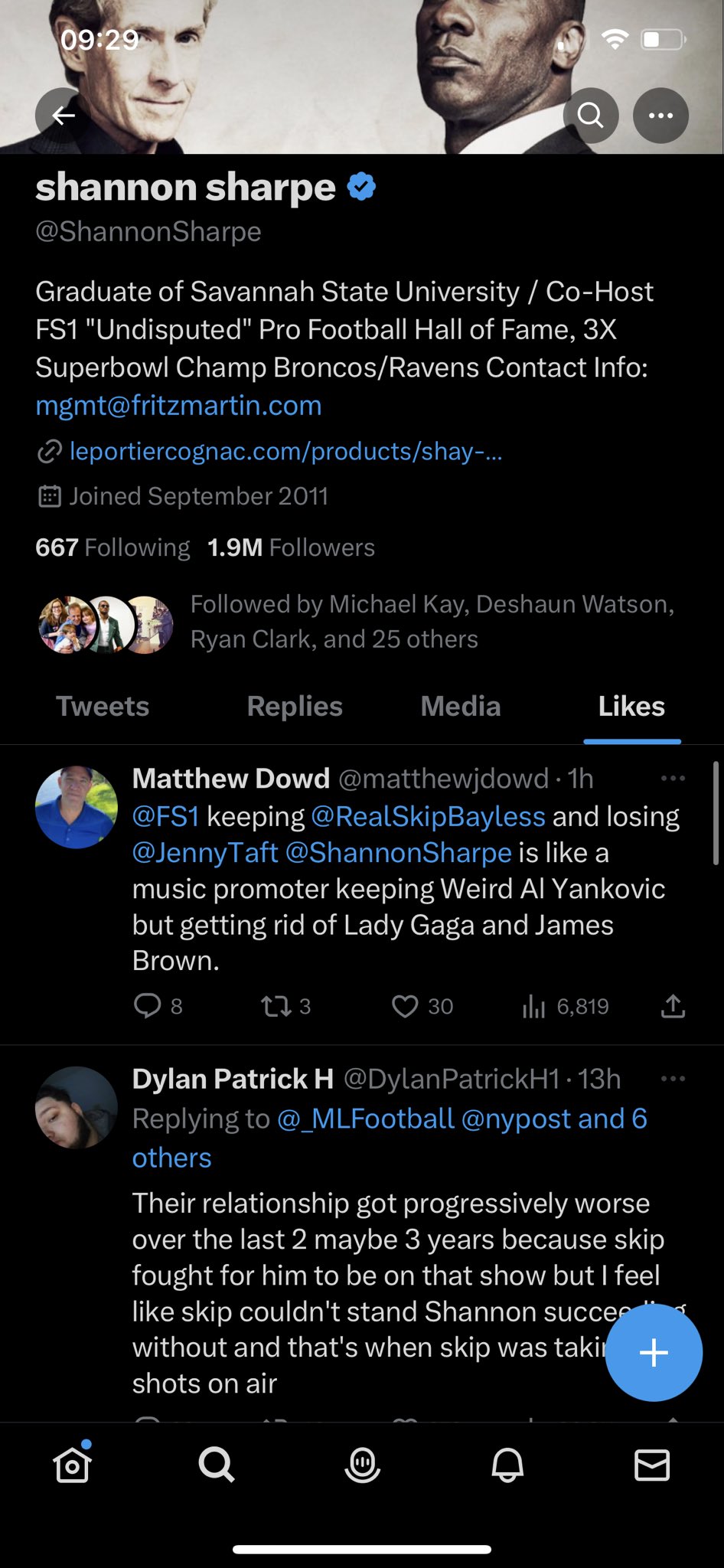Open direct messages via the envelope icon
Screen dimensions: 724x1568
coord(651,1465)
